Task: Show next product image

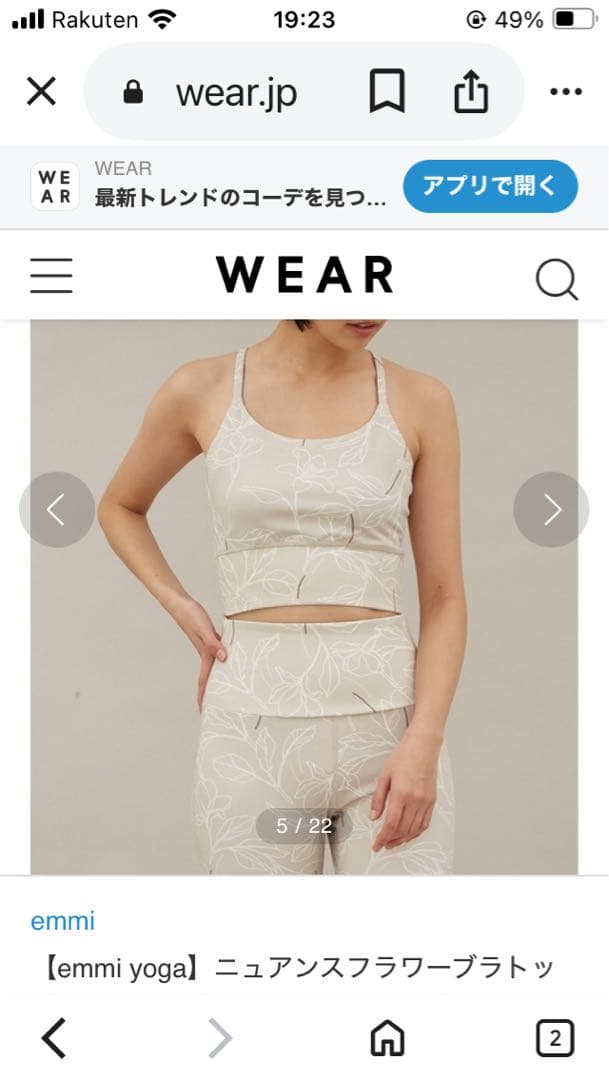Action: pyautogui.click(x=551, y=509)
